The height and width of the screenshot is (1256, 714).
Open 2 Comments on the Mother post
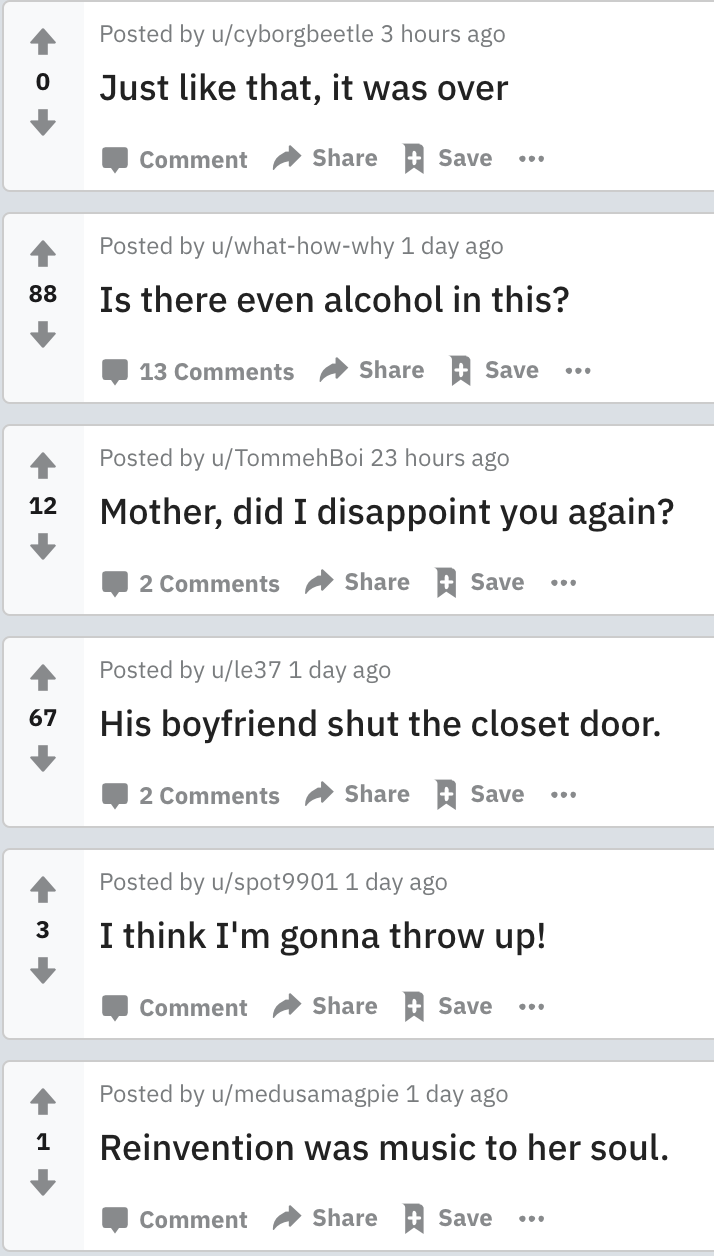point(191,583)
